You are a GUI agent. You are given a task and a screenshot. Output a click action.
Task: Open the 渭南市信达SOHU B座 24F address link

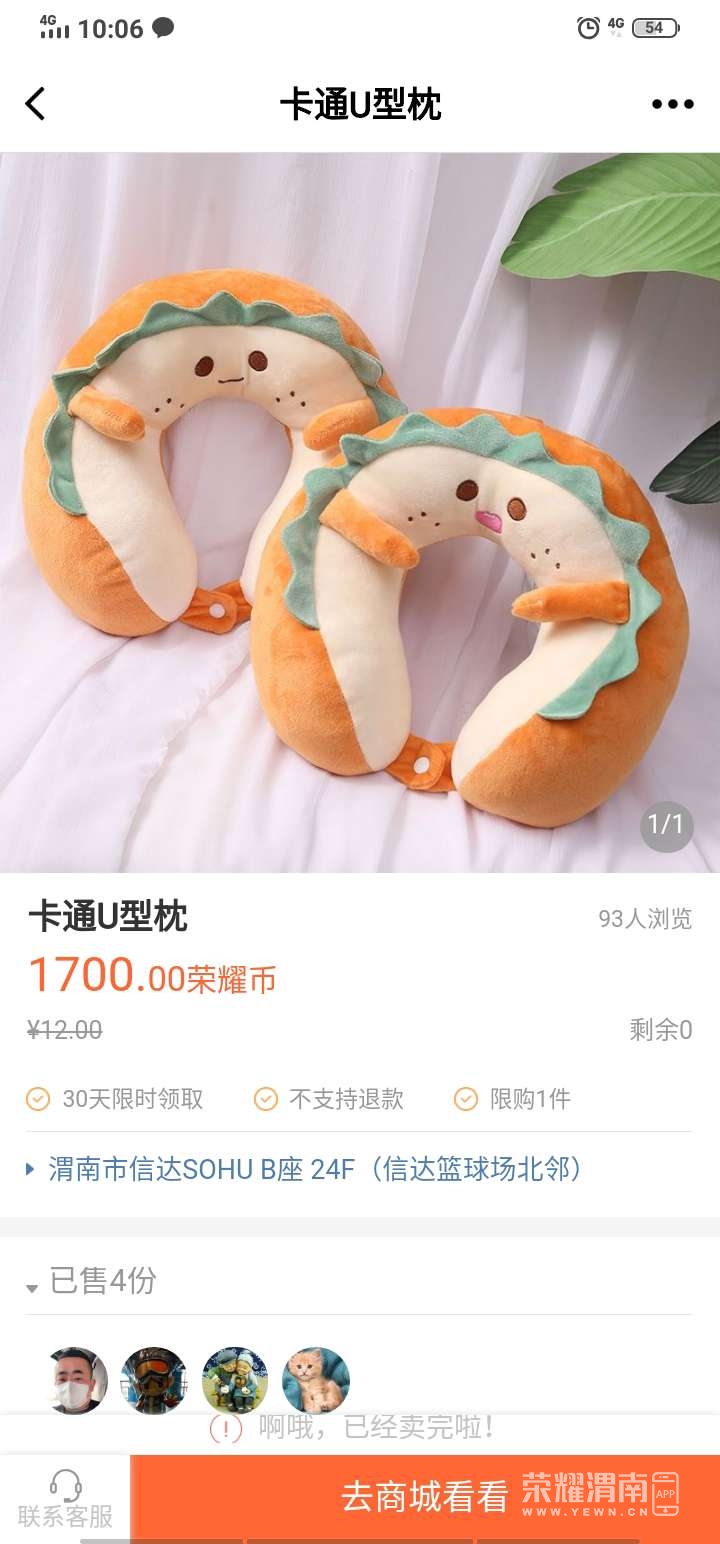(x=316, y=1168)
